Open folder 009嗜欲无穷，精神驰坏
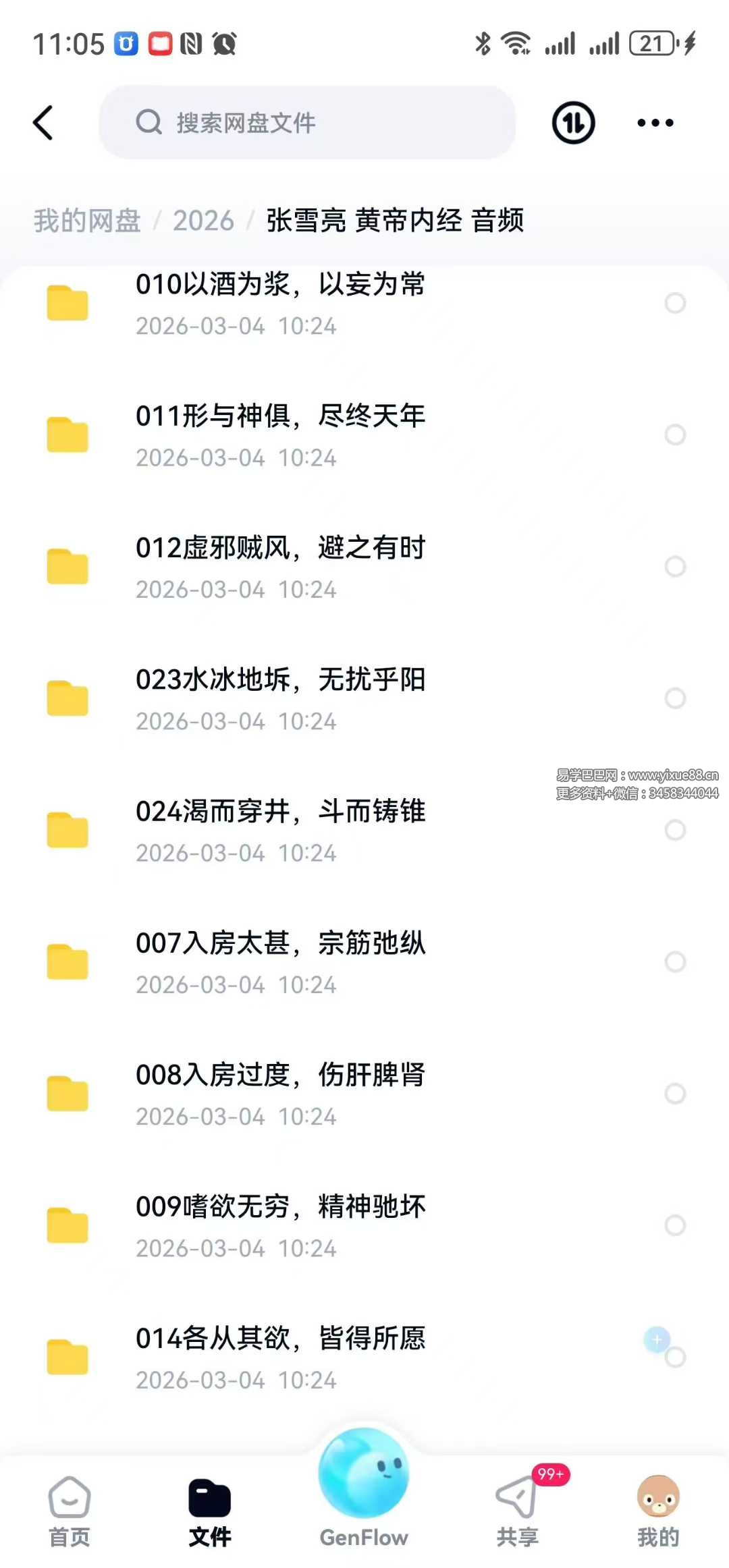Viewport: 729px width, 1568px height. (x=280, y=1225)
